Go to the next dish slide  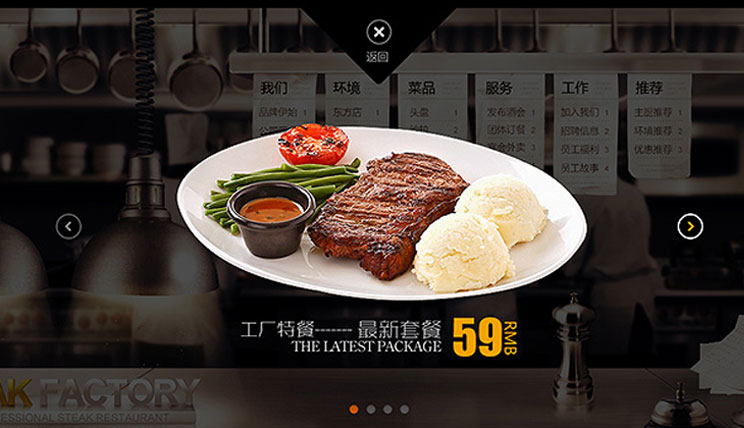[x=690, y=226]
